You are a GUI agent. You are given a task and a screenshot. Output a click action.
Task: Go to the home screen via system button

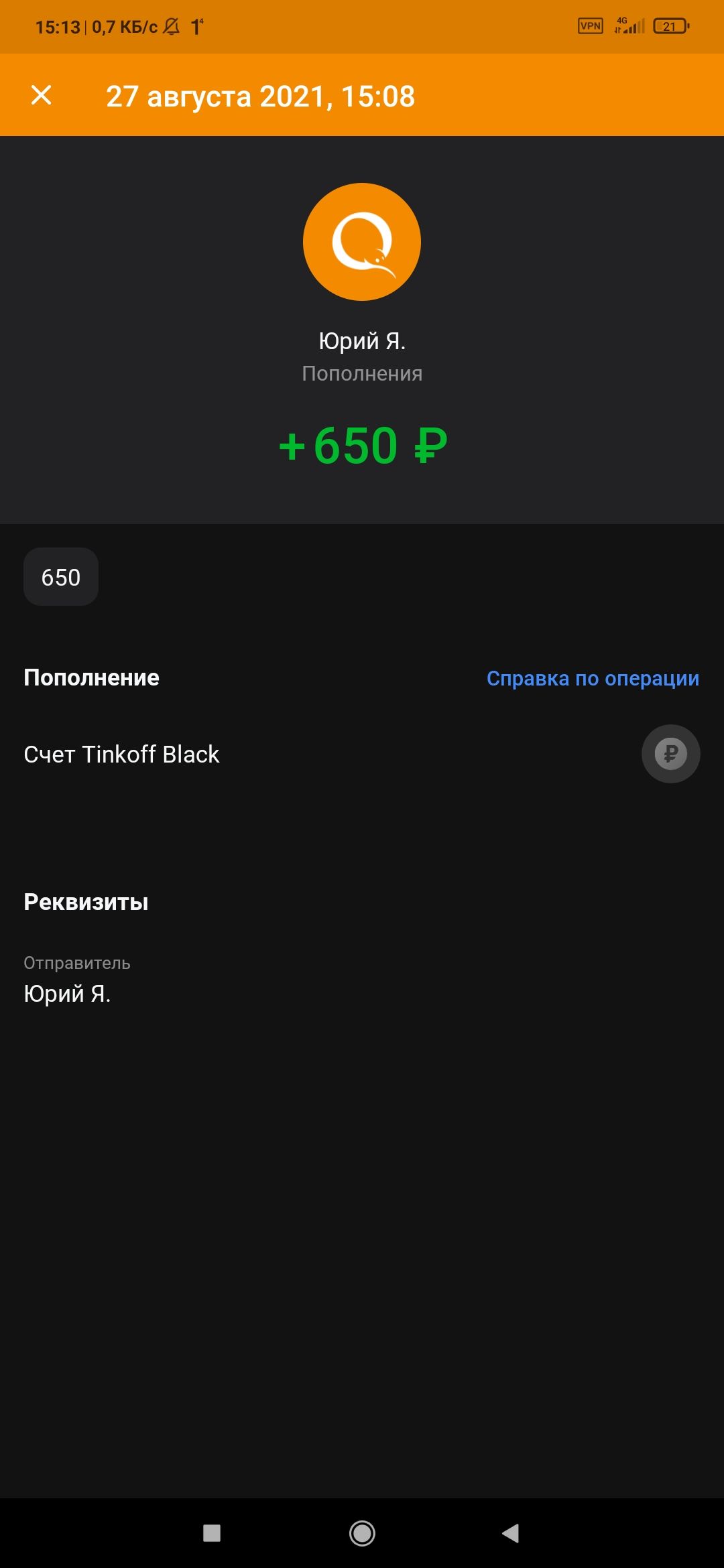coord(362,1532)
